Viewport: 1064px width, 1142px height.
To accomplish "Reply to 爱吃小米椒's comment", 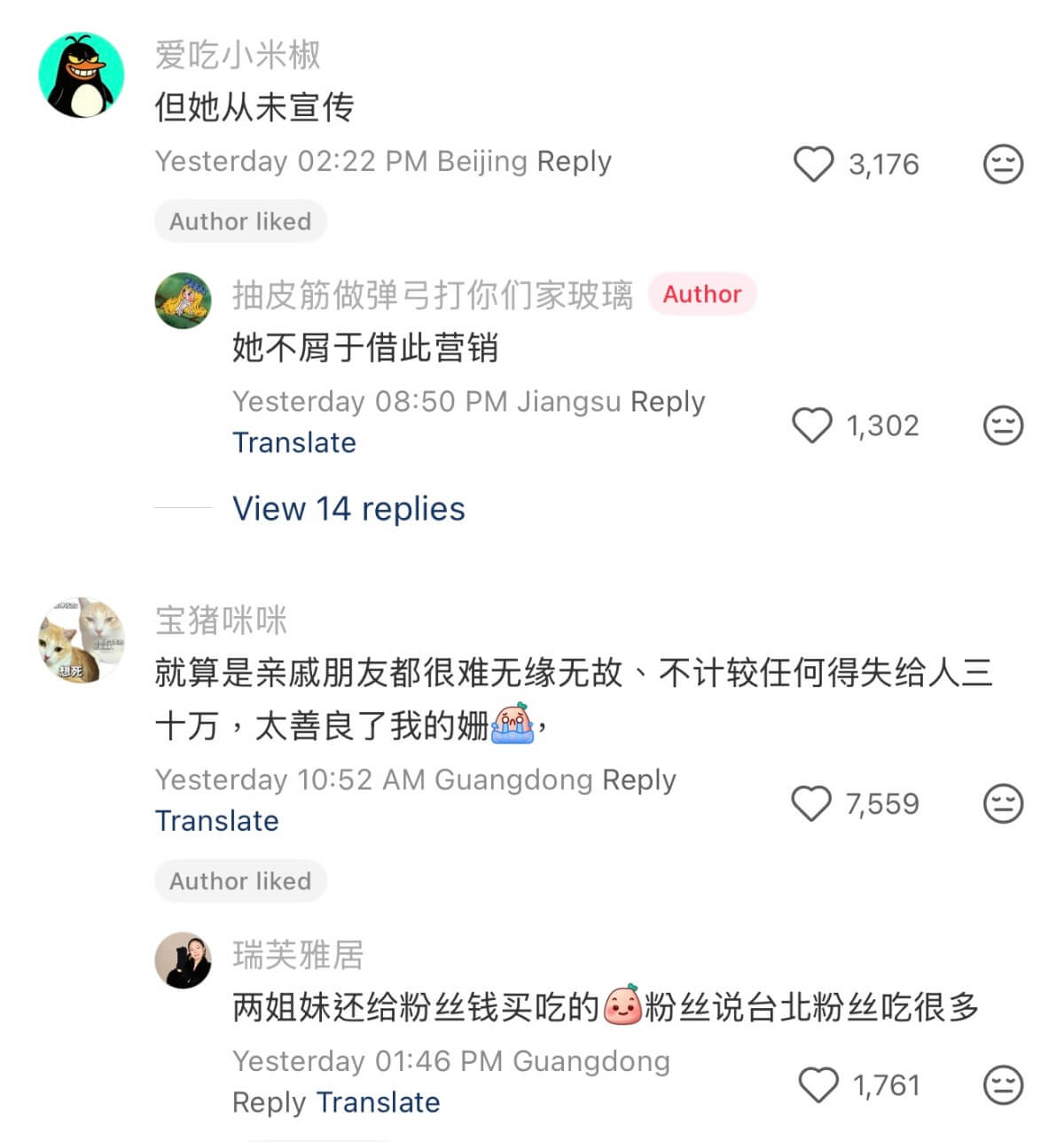I will coord(574,161).
